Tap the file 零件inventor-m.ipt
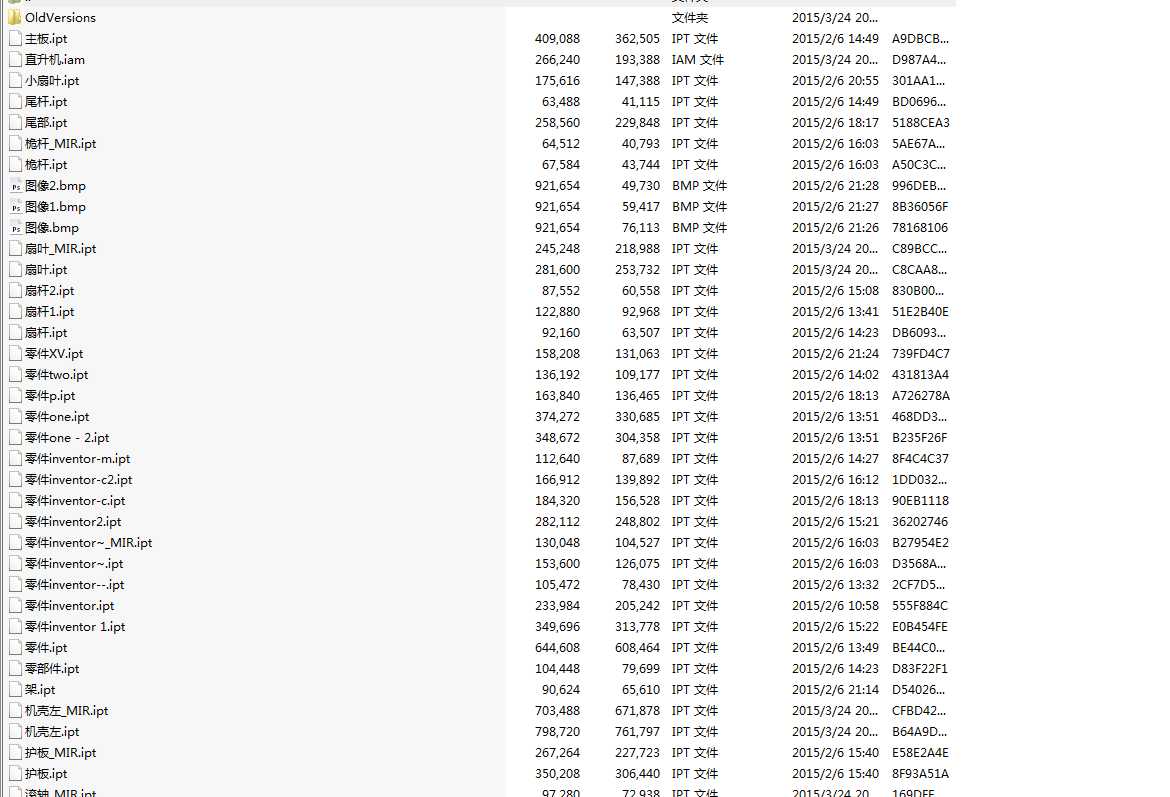 click(77, 458)
